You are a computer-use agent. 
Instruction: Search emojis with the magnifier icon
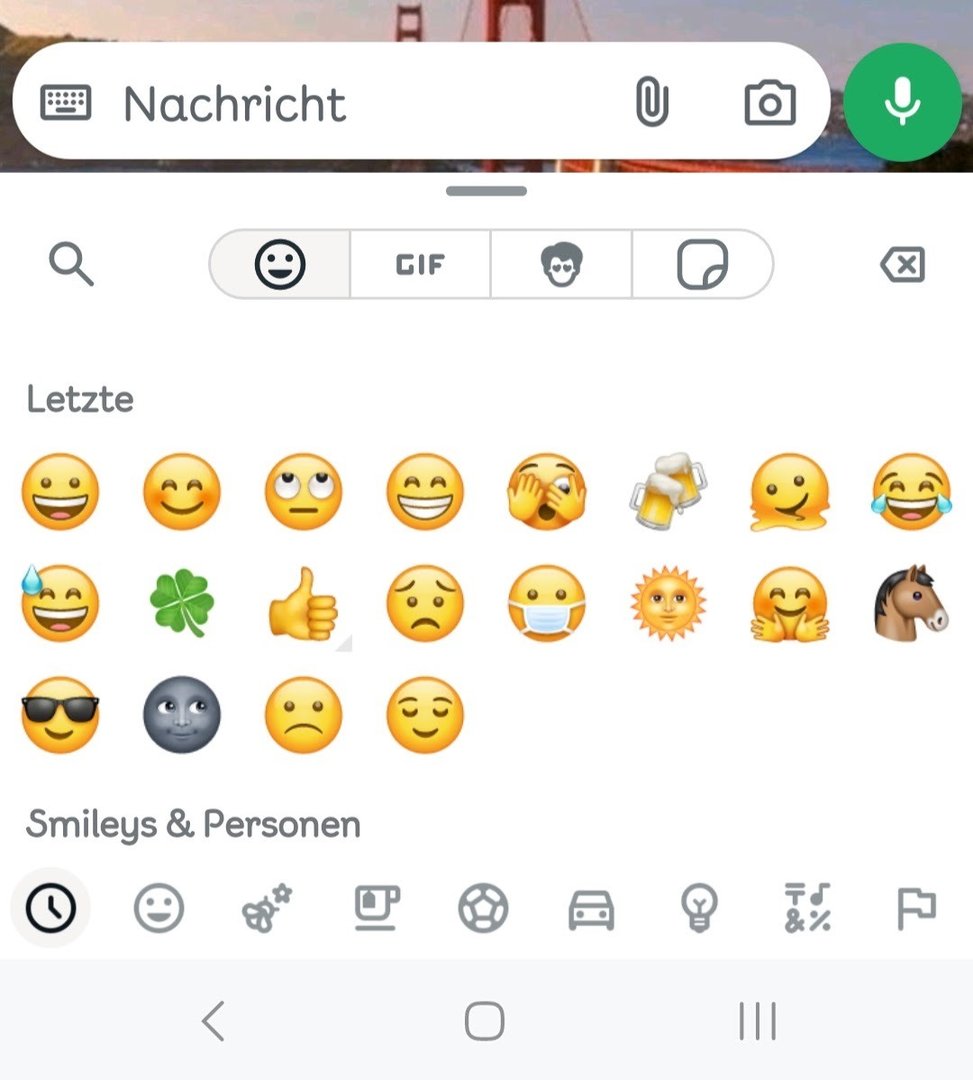tap(71, 265)
